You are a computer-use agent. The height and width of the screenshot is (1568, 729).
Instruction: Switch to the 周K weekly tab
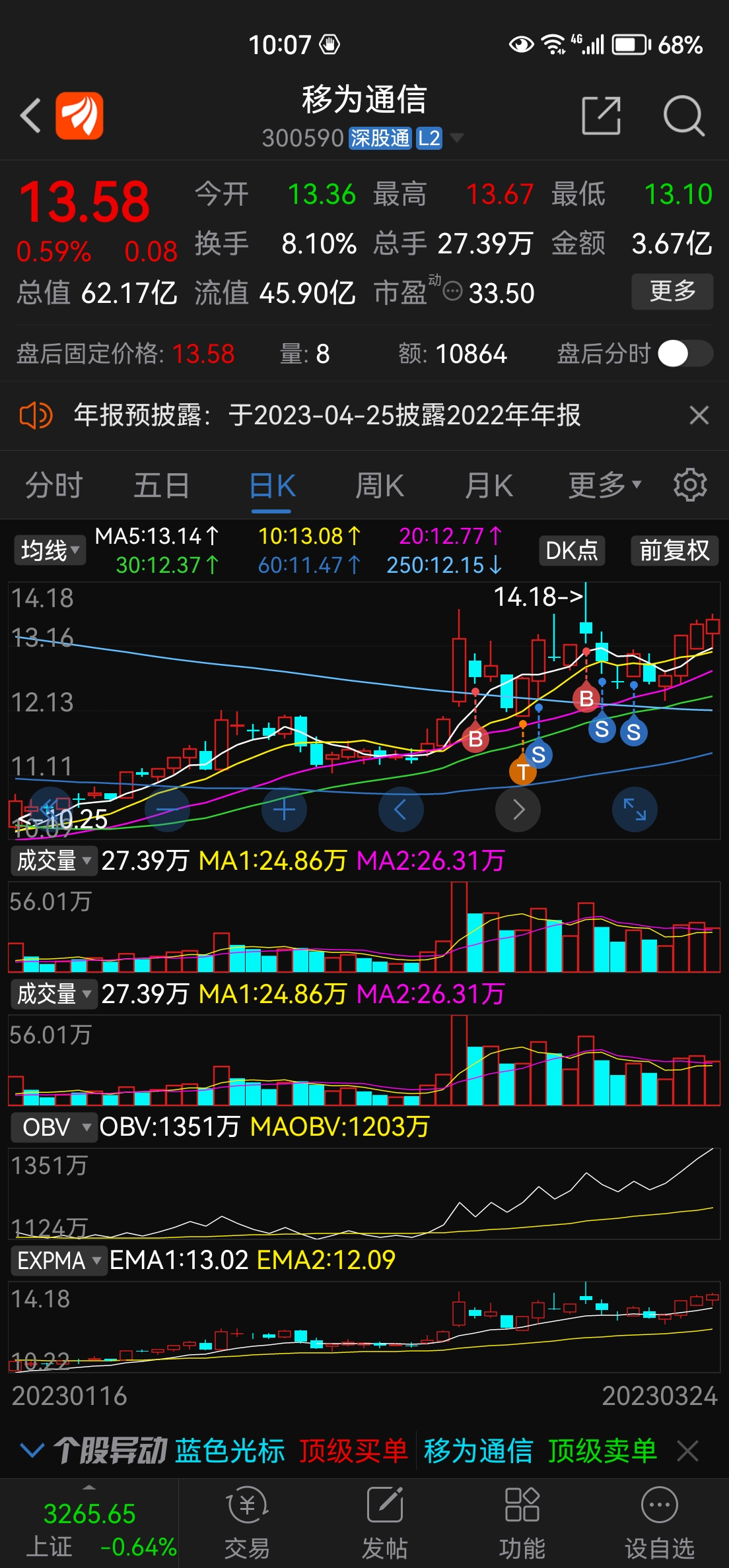click(x=380, y=484)
